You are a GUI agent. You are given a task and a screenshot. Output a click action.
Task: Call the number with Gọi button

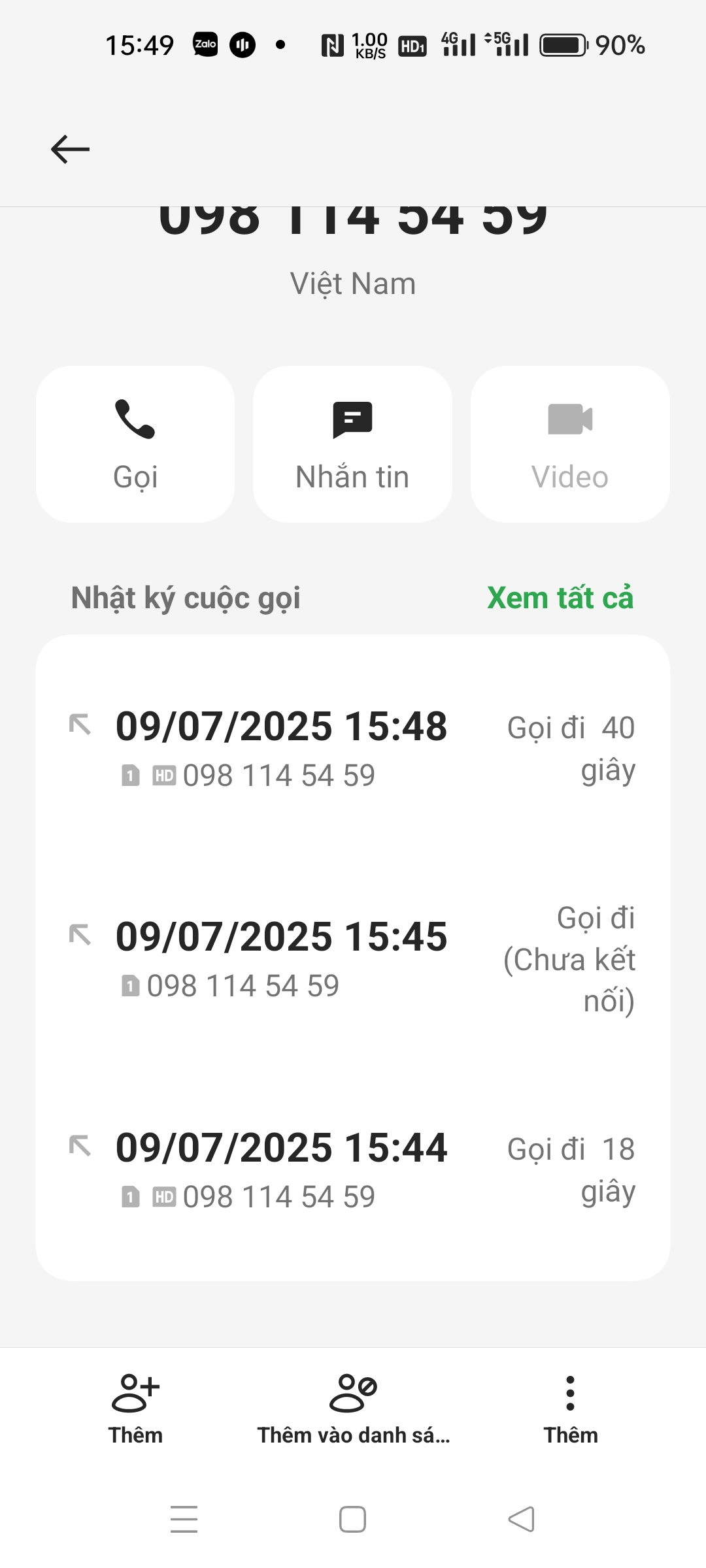coord(135,444)
